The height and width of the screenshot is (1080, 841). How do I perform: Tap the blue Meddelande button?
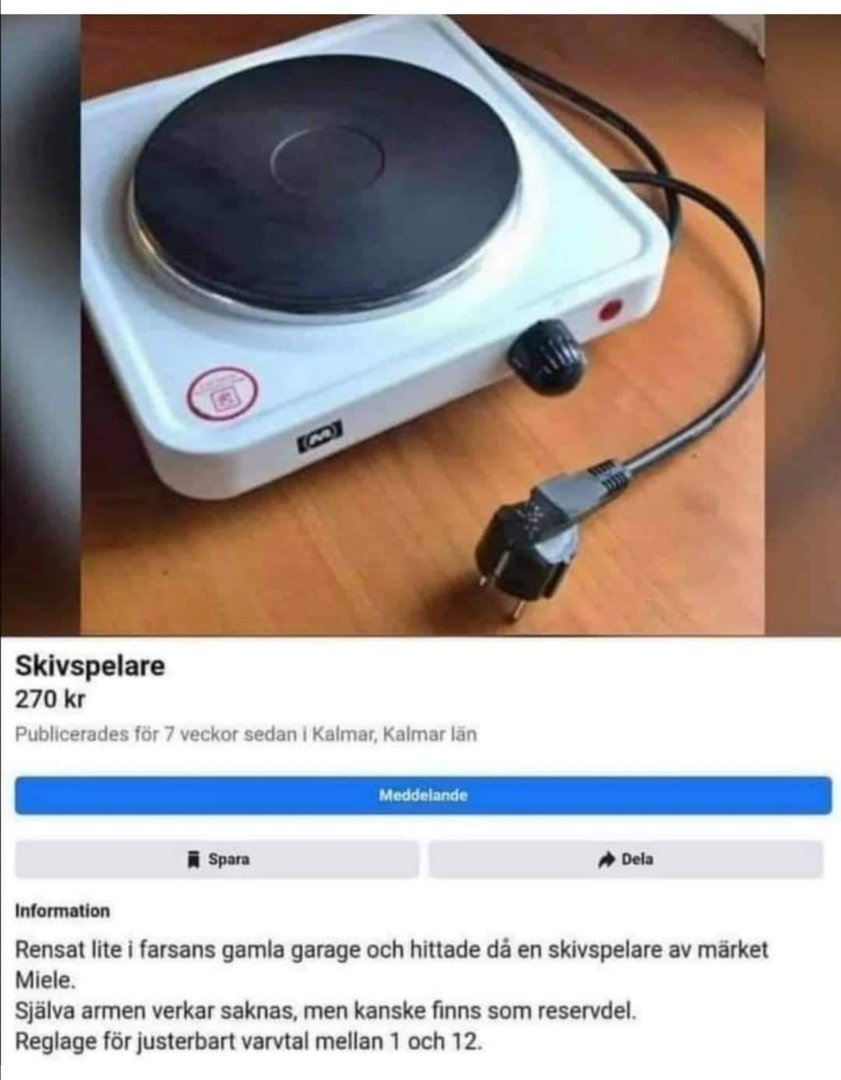pyautogui.click(x=422, y=796)
